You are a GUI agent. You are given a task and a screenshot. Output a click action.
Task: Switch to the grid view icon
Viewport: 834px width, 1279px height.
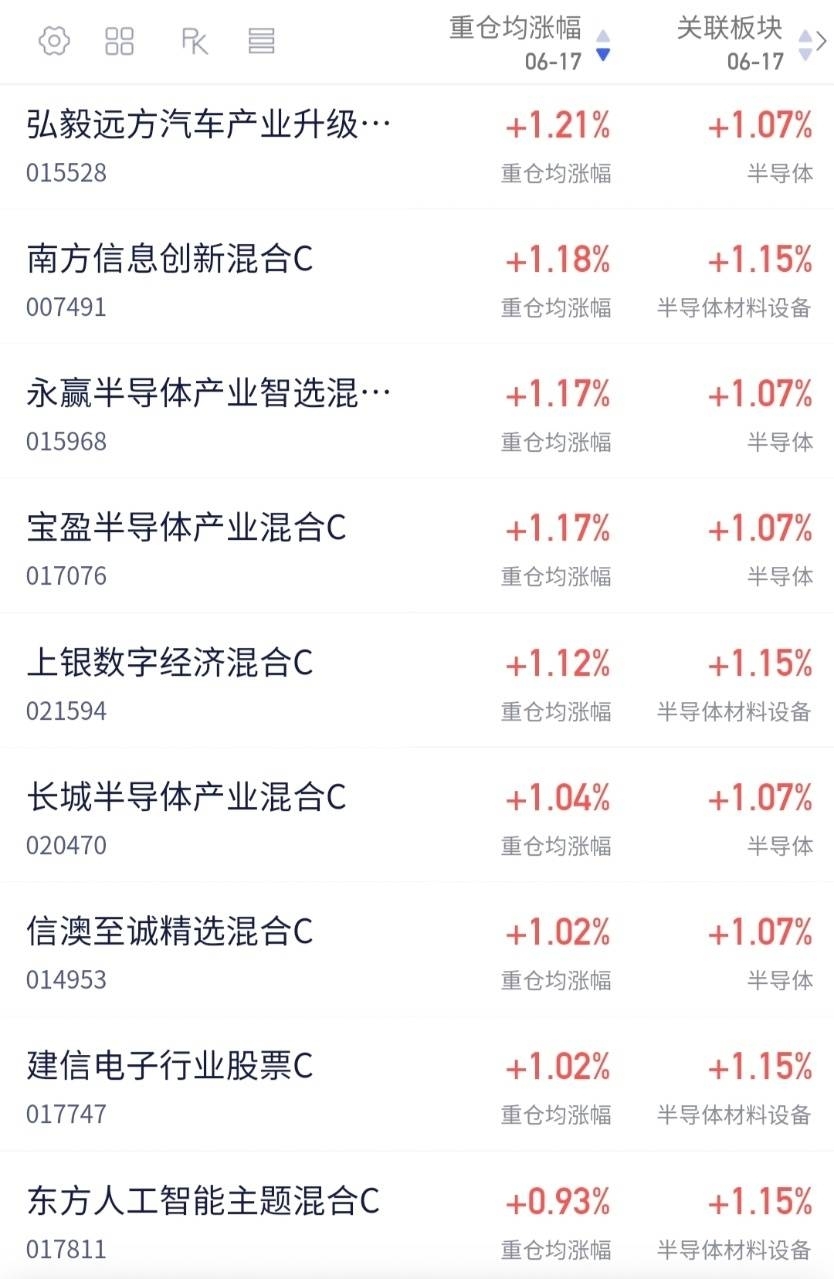[119, 41]
